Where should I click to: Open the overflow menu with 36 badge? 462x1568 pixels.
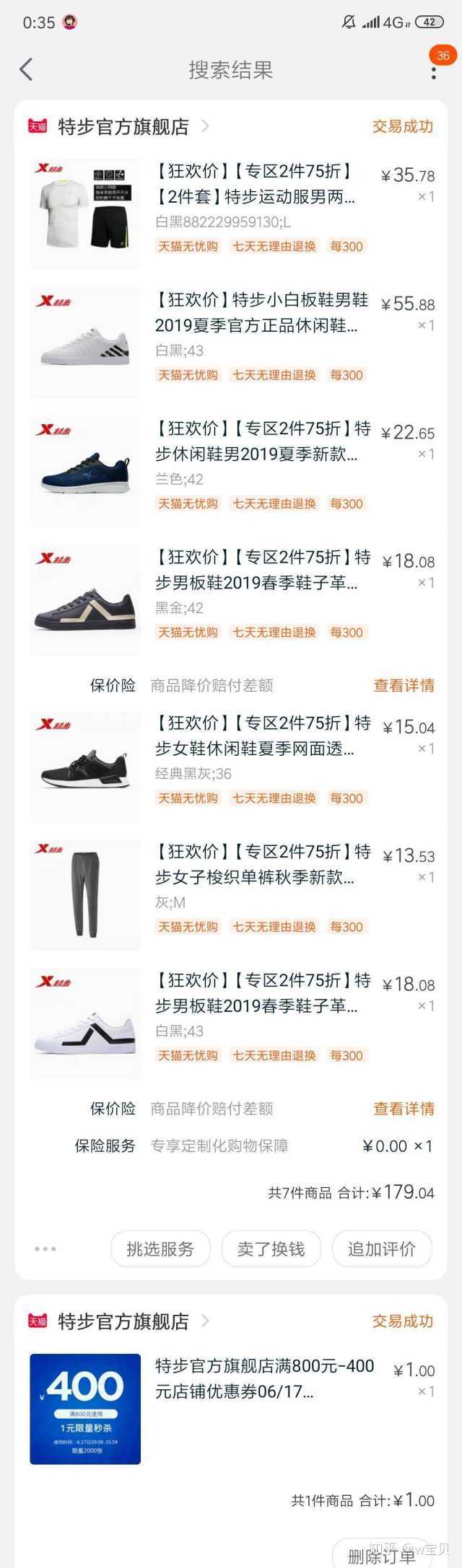[434, 71]
